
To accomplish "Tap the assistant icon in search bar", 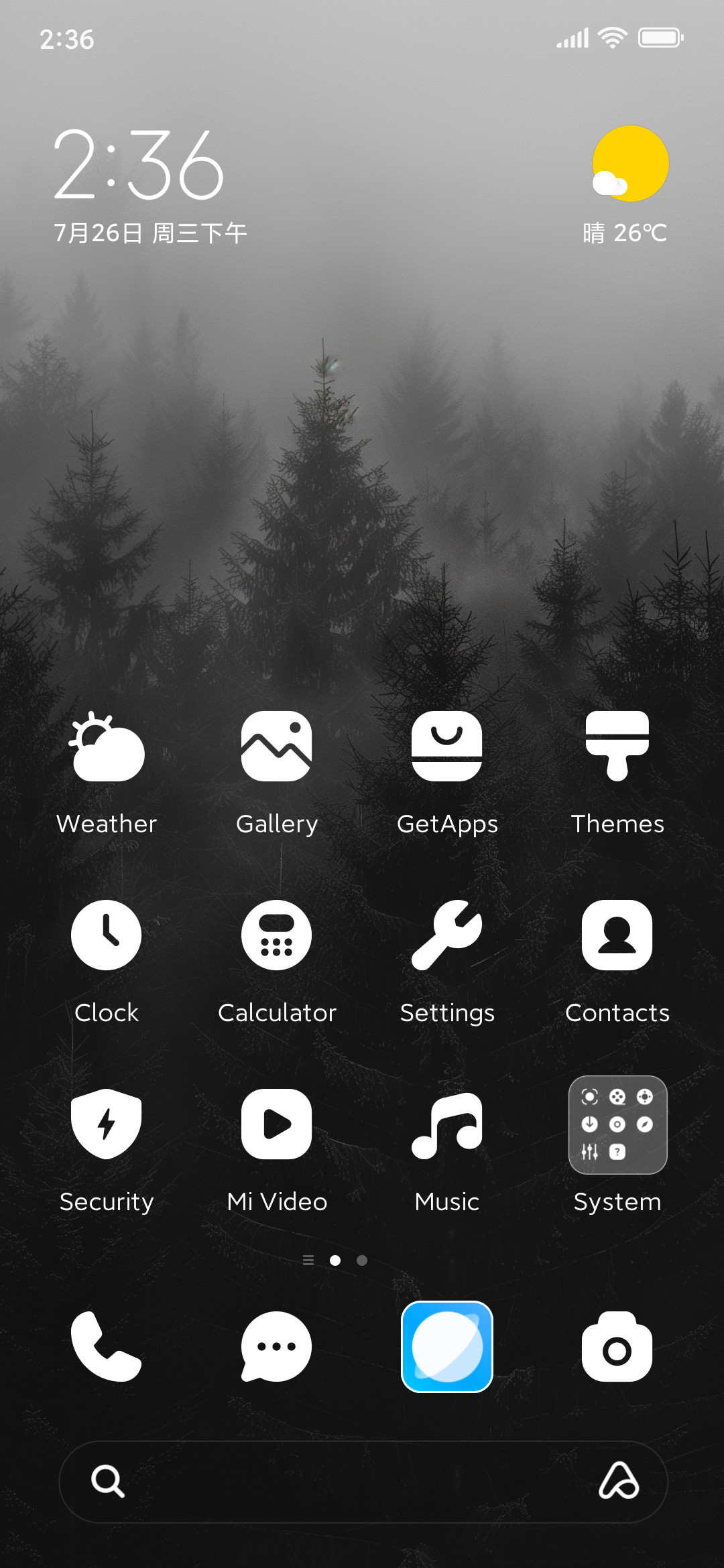I will [x=618, y=1480].
